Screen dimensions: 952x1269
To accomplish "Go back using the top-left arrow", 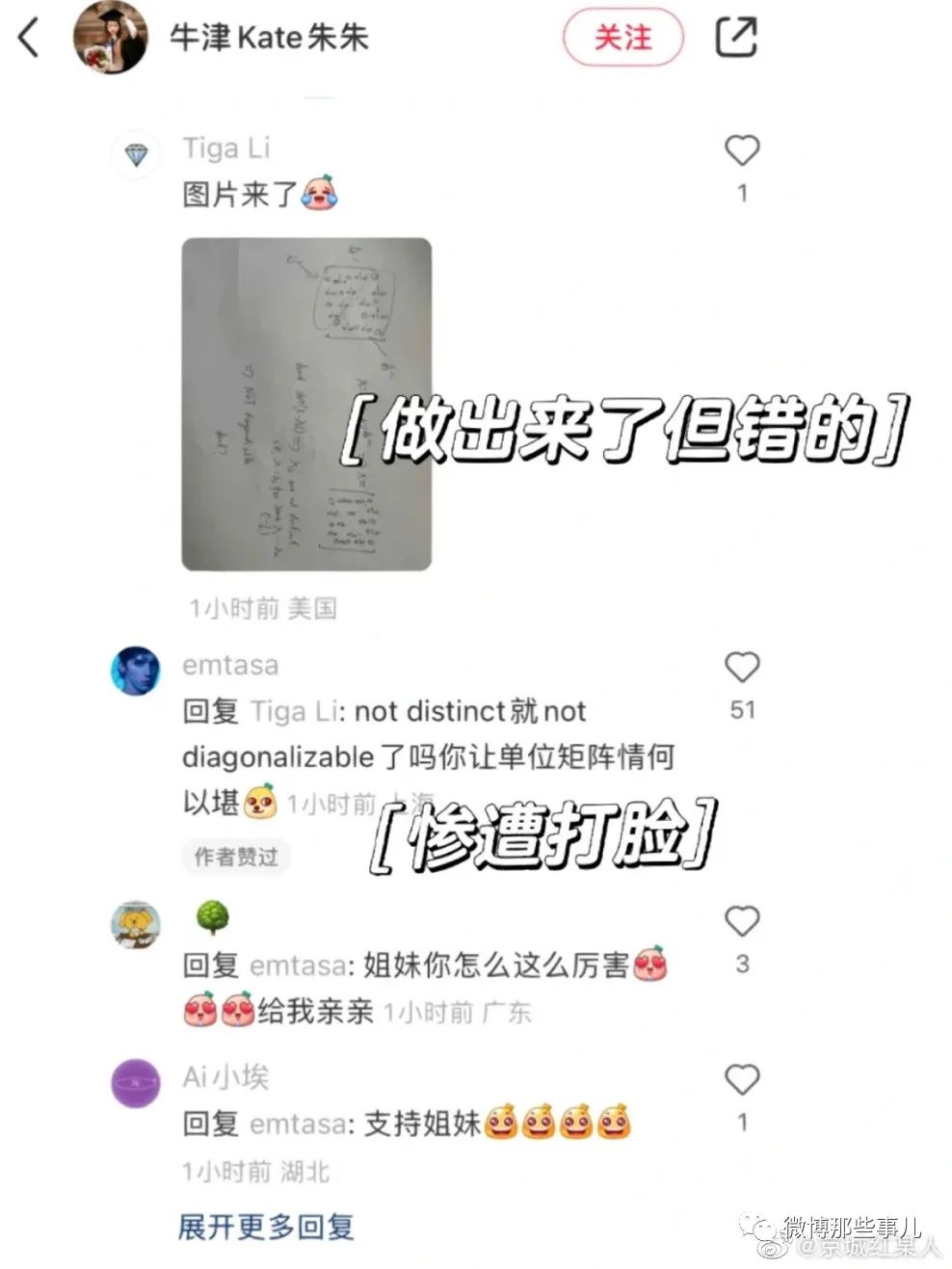I will [29, 38].
